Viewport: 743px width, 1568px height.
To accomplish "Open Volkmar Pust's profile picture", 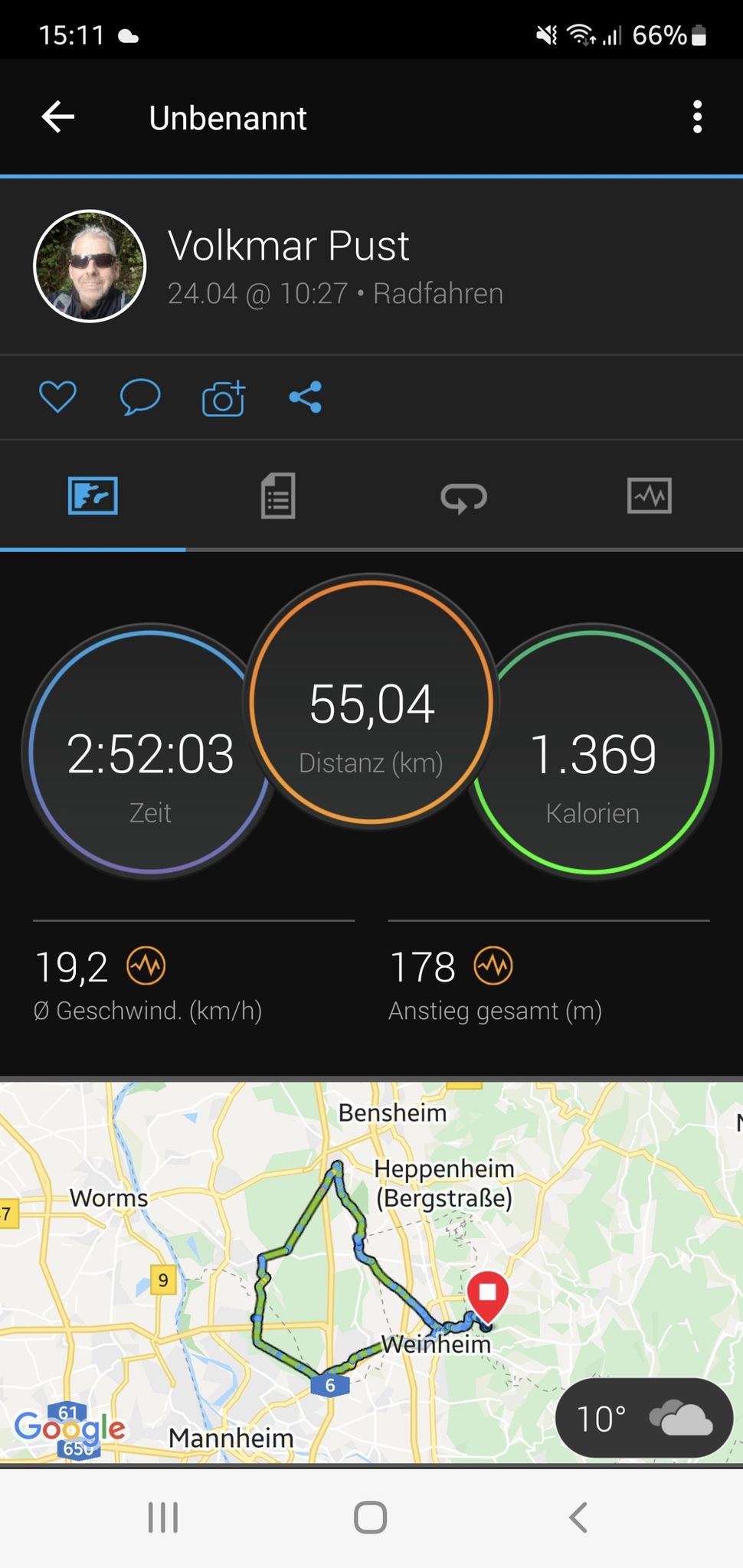I will click(90, 266).
